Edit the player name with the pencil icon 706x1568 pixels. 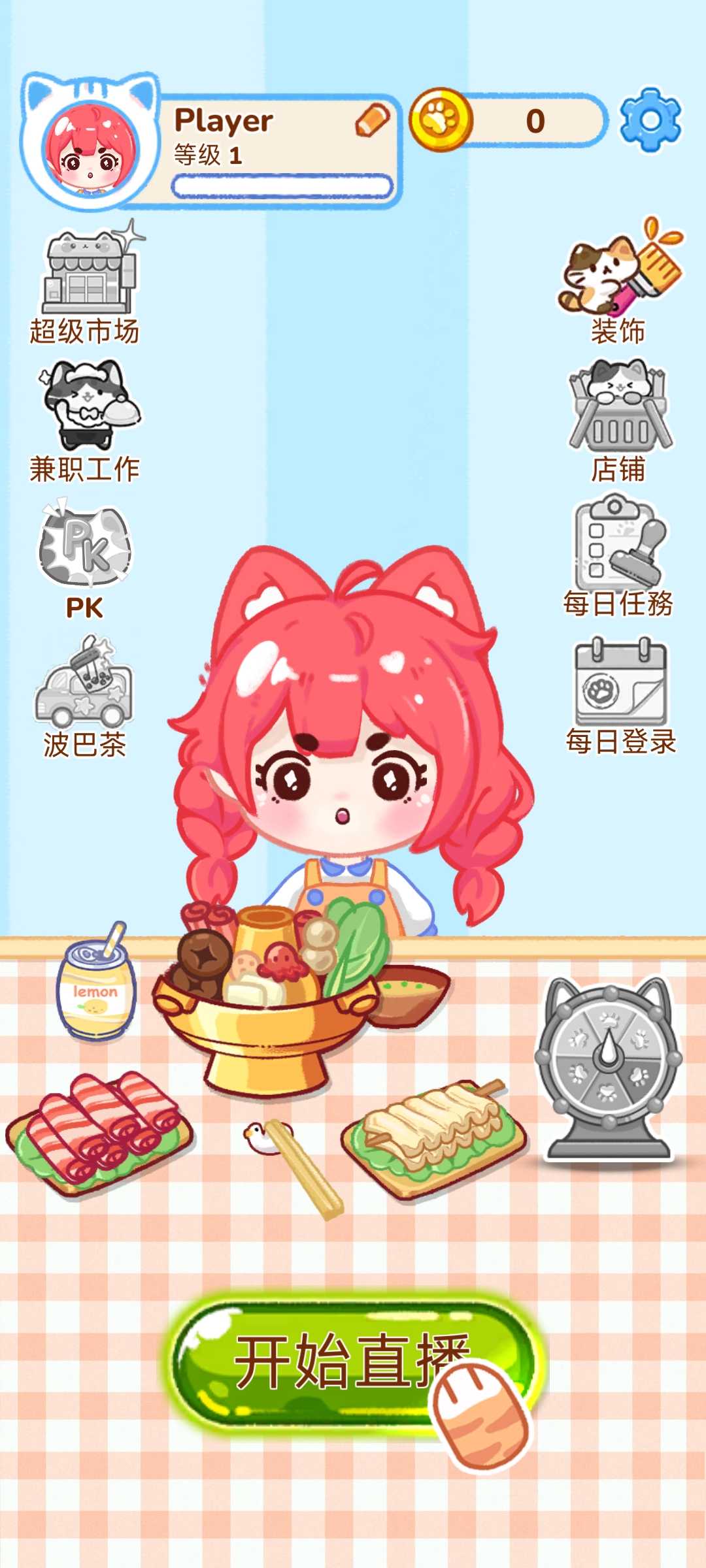click(x=373, y=120)
